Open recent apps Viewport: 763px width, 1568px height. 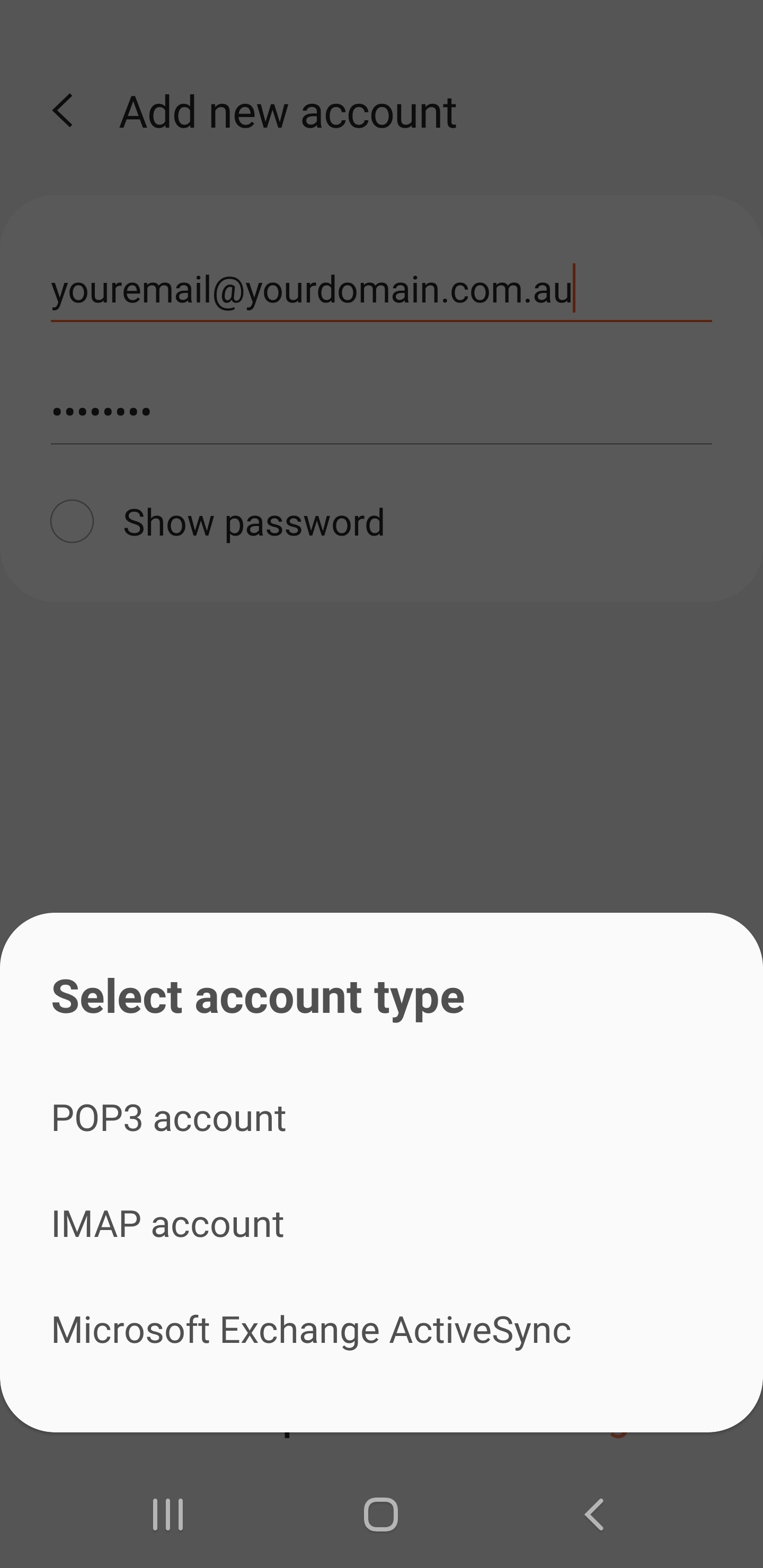(x=168, y=1514)
